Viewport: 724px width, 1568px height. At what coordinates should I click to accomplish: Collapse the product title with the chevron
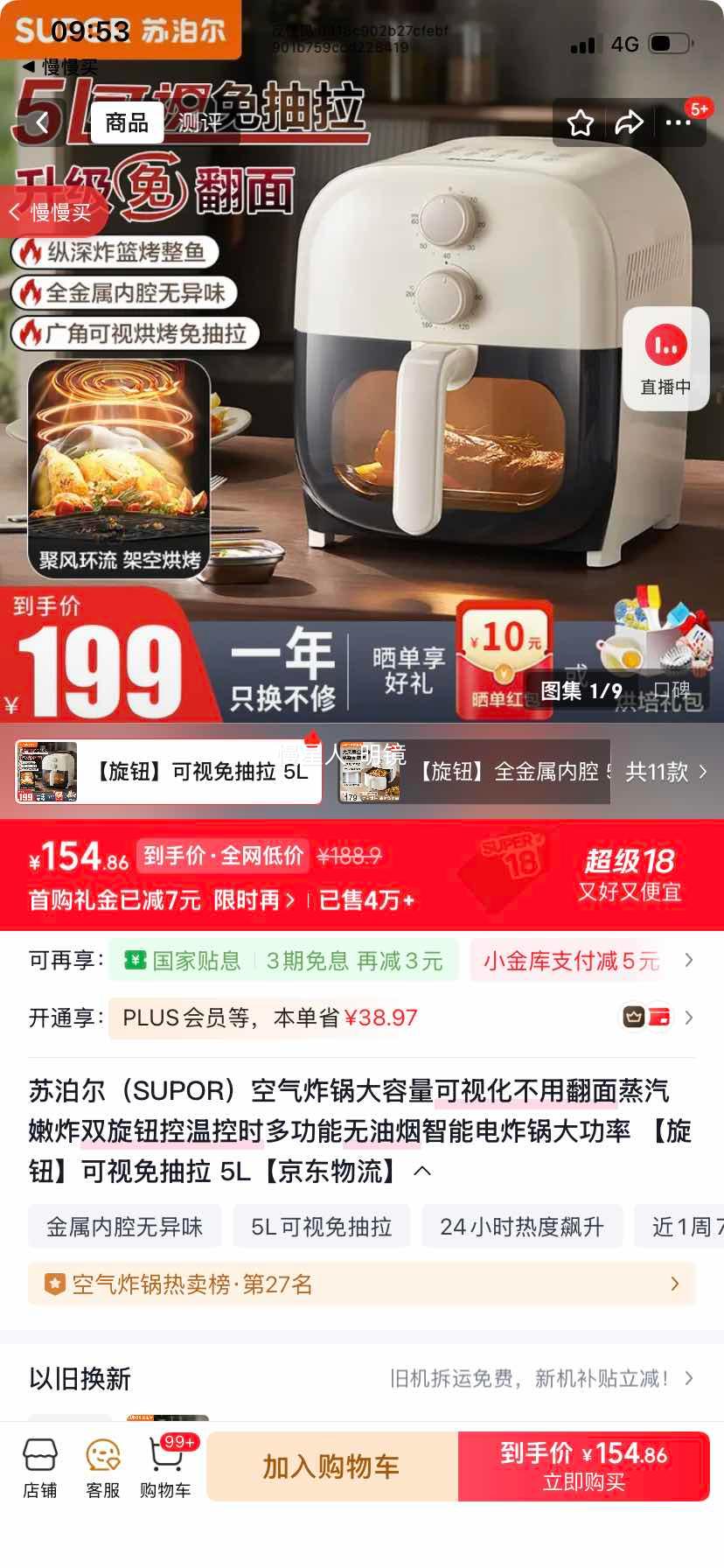tap(423, 1170)
